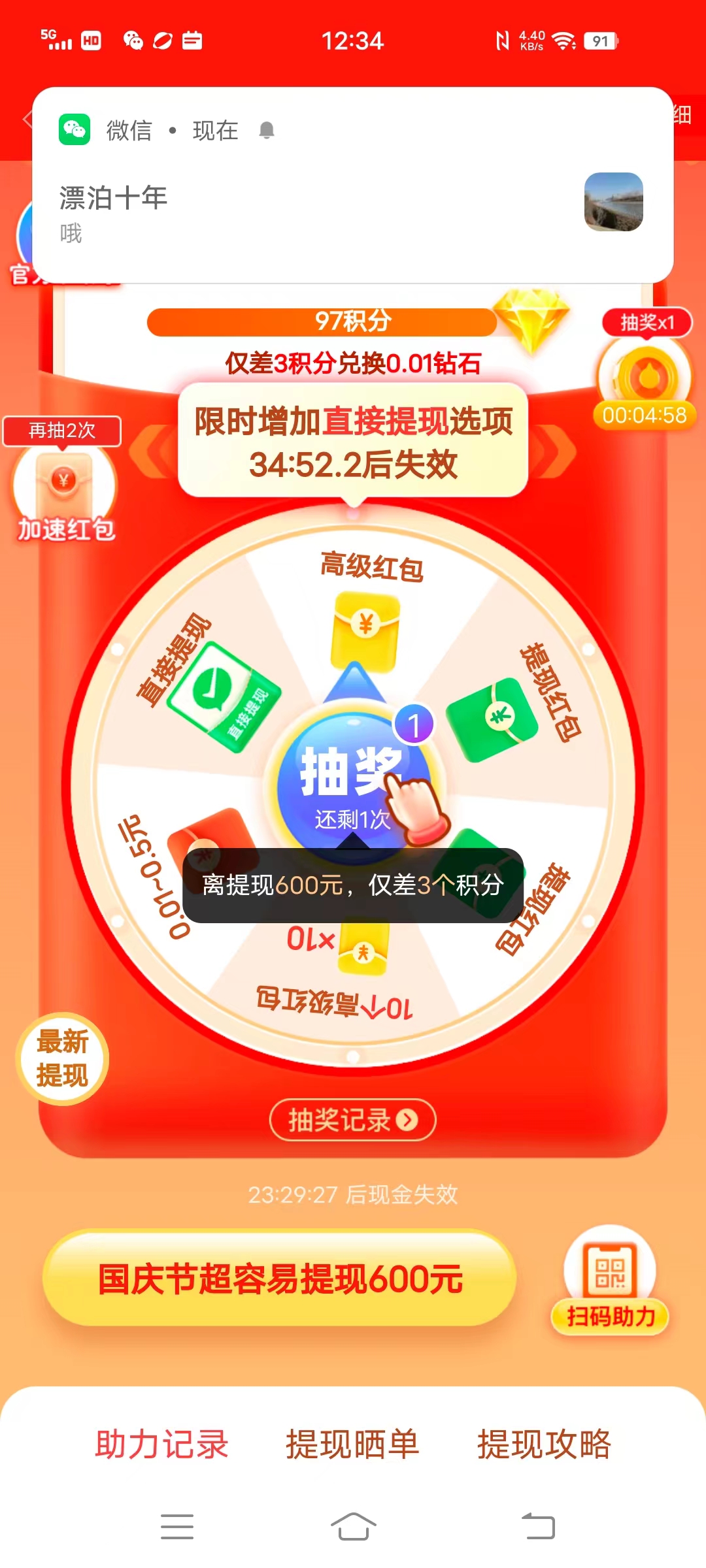Screen dimensions: 706x1568
Task: Show the next banner with the right arrow
Action: click(x=556, y=451)
